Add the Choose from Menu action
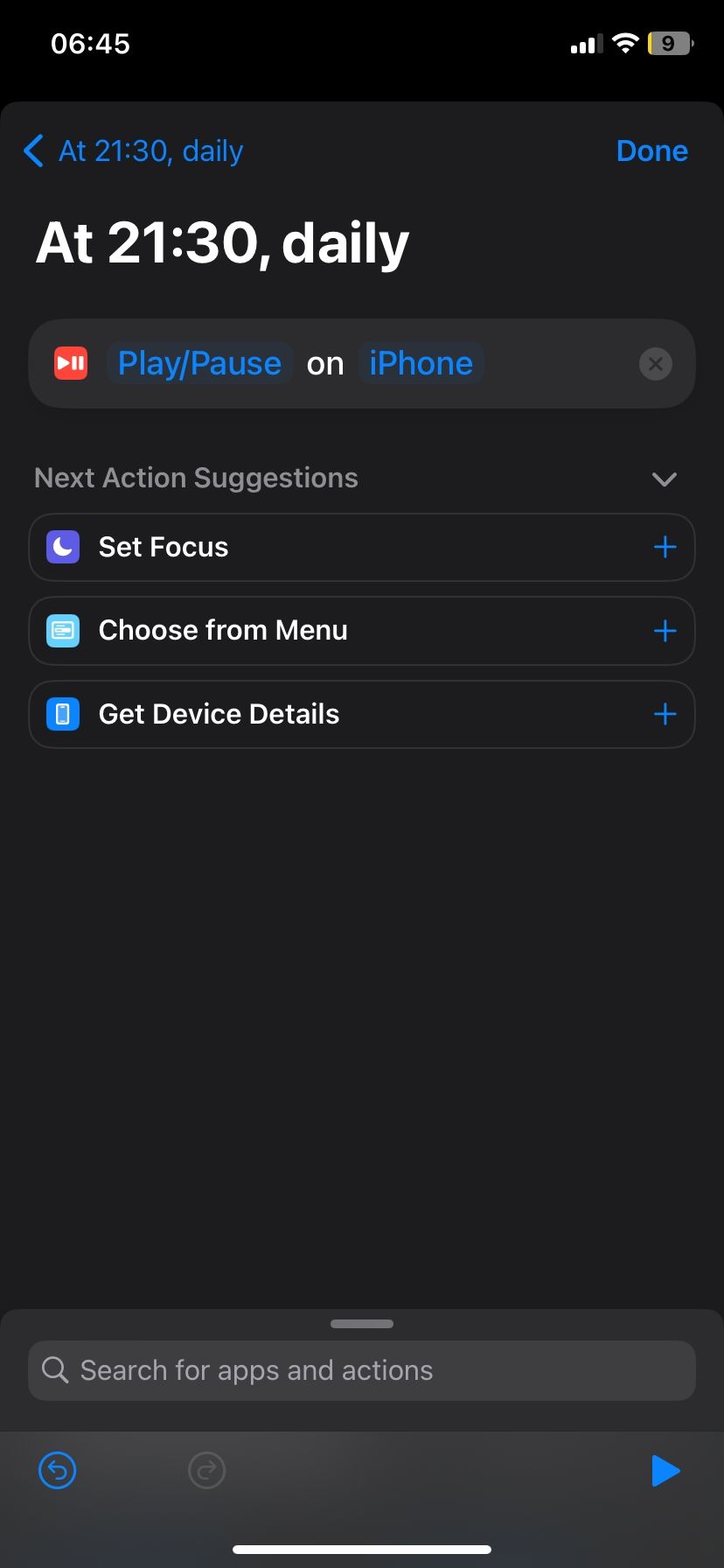The width and height of the screenshot is (724, 1568). click(x=665, y=630)
